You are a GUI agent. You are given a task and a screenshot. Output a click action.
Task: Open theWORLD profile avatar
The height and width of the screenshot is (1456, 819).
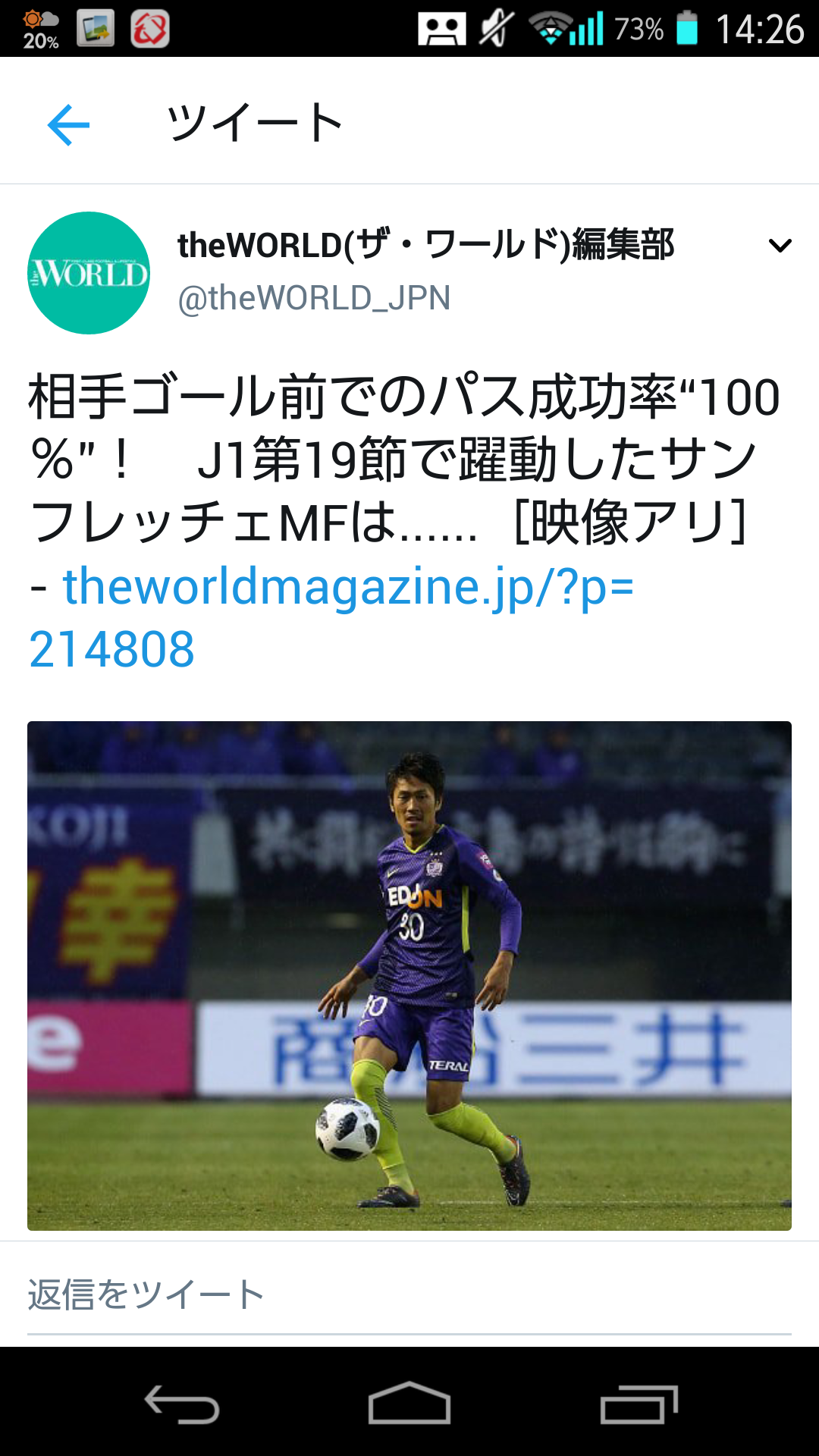point(89,273)
